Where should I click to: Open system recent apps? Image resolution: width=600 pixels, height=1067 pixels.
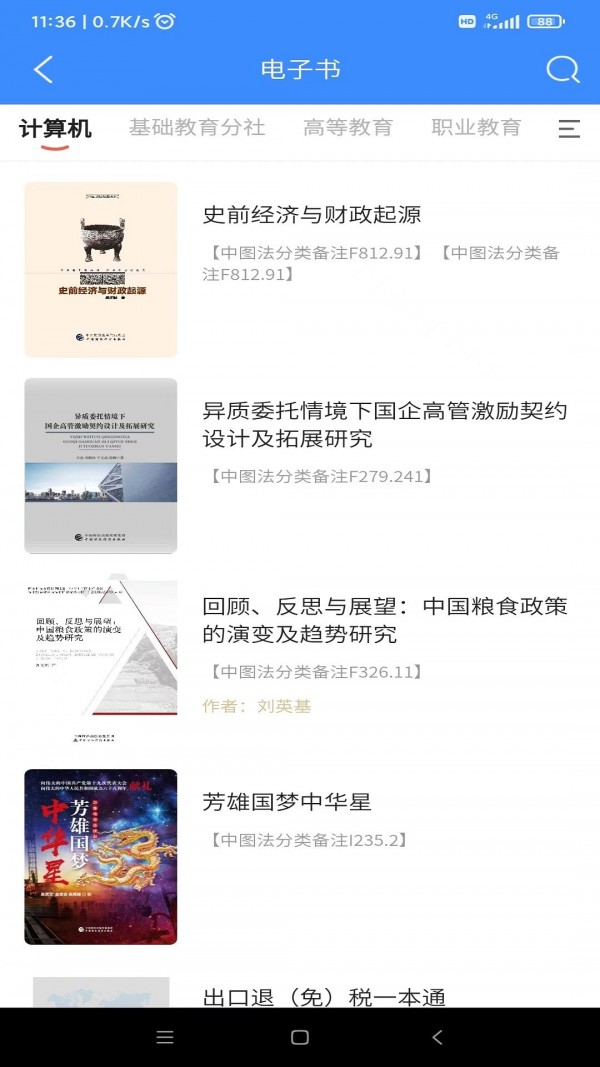165,1037
